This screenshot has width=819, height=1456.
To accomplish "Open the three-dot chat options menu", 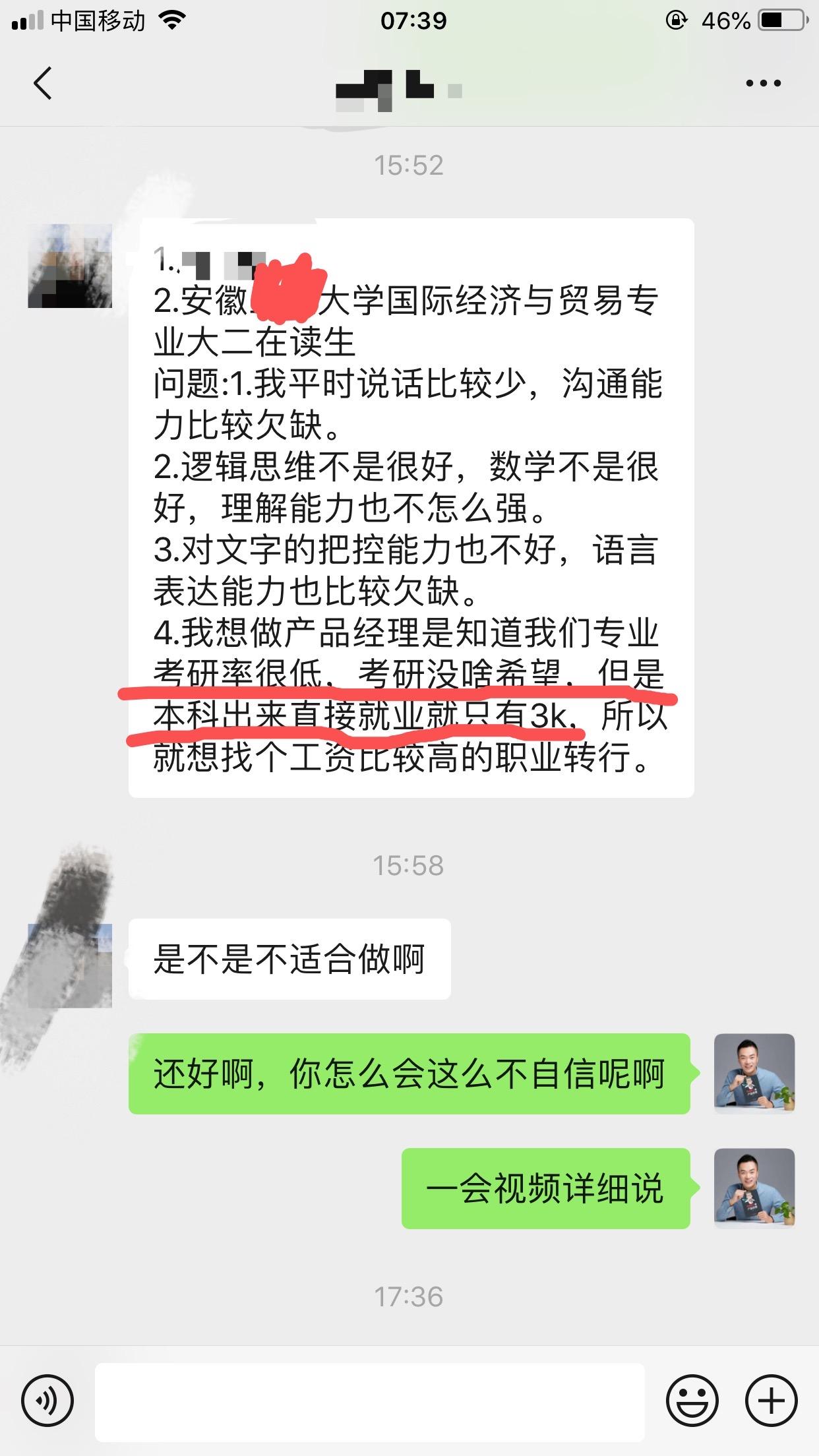I will point(763,84).
